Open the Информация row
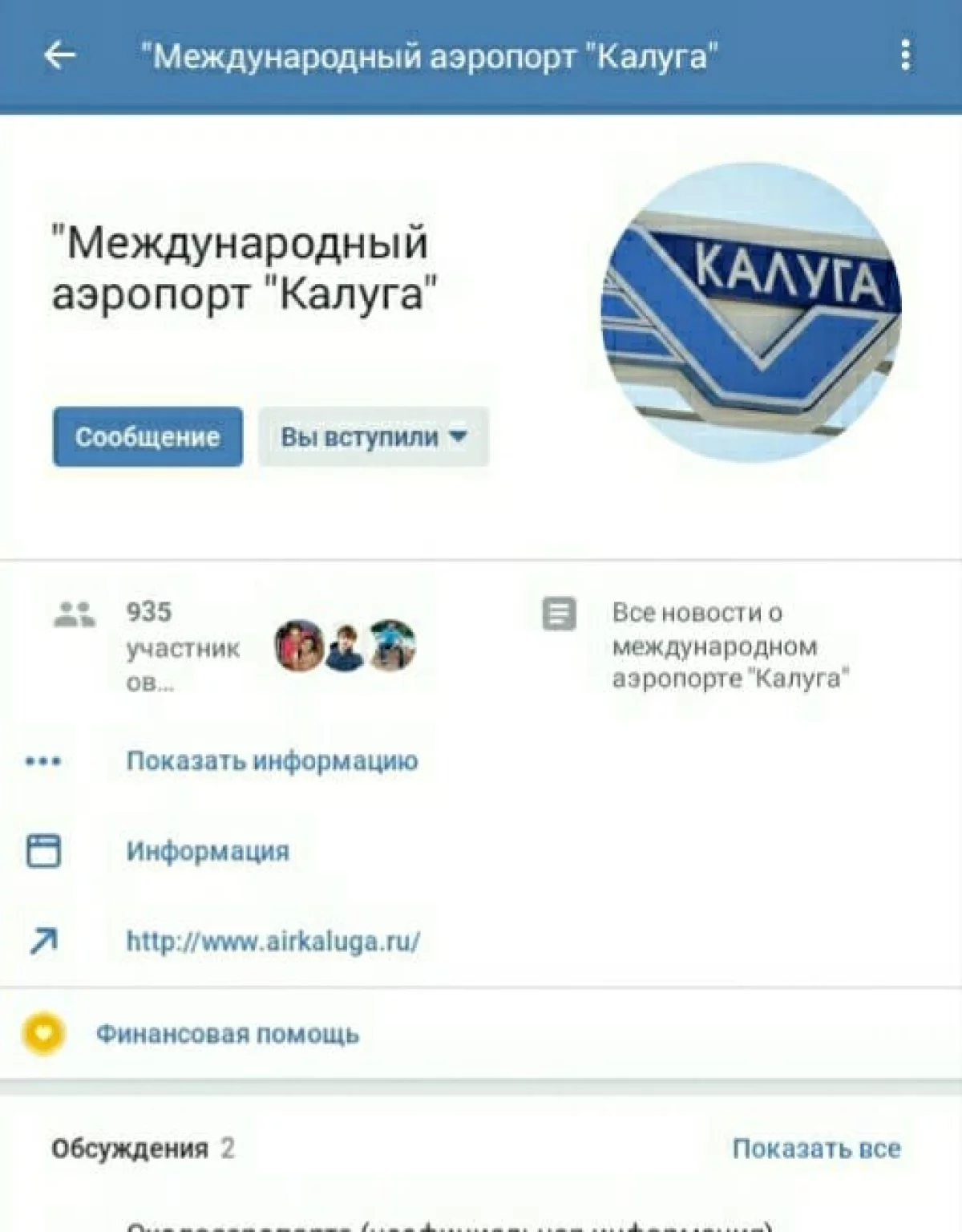This screenshot has height=1232, width=962. click(208, 851)
